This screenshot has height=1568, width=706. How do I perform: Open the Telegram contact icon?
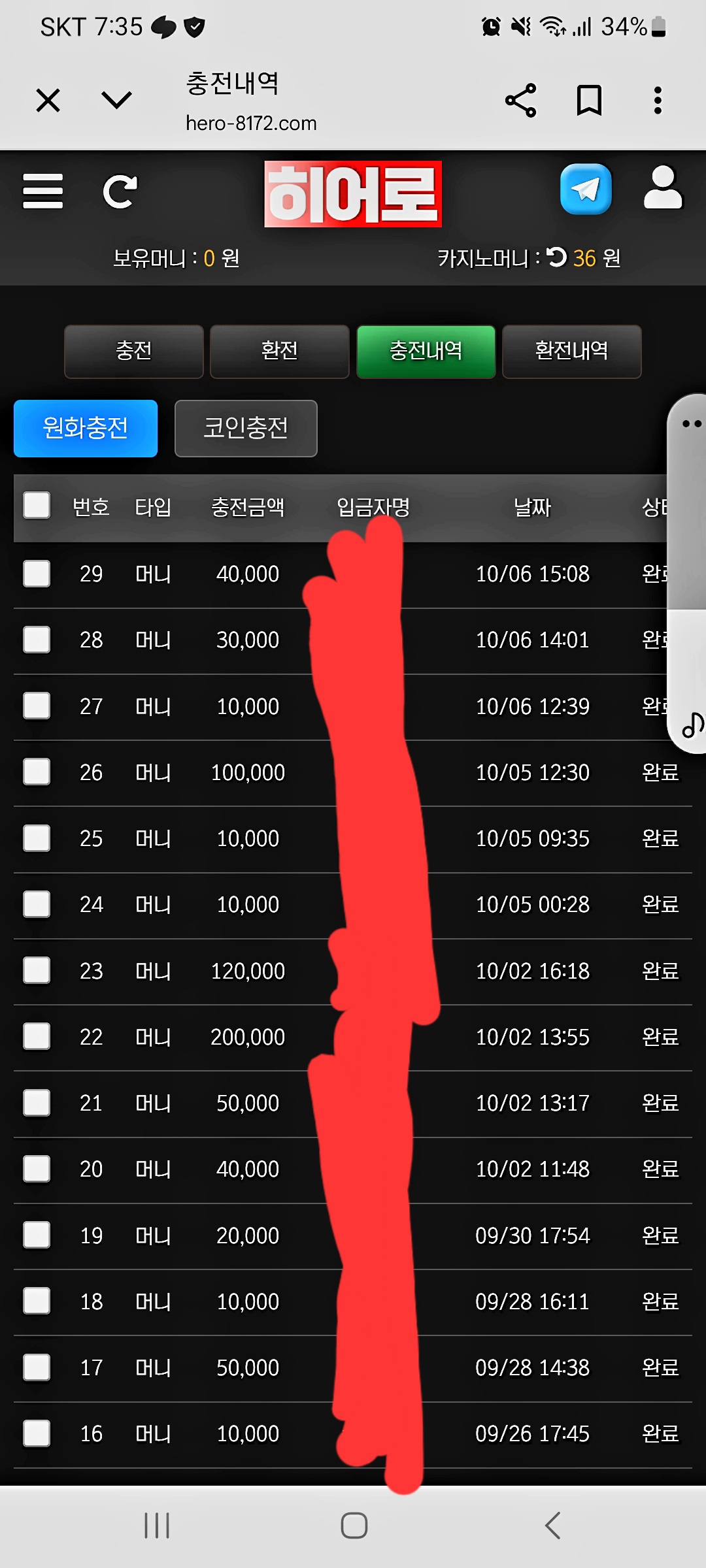586,189
